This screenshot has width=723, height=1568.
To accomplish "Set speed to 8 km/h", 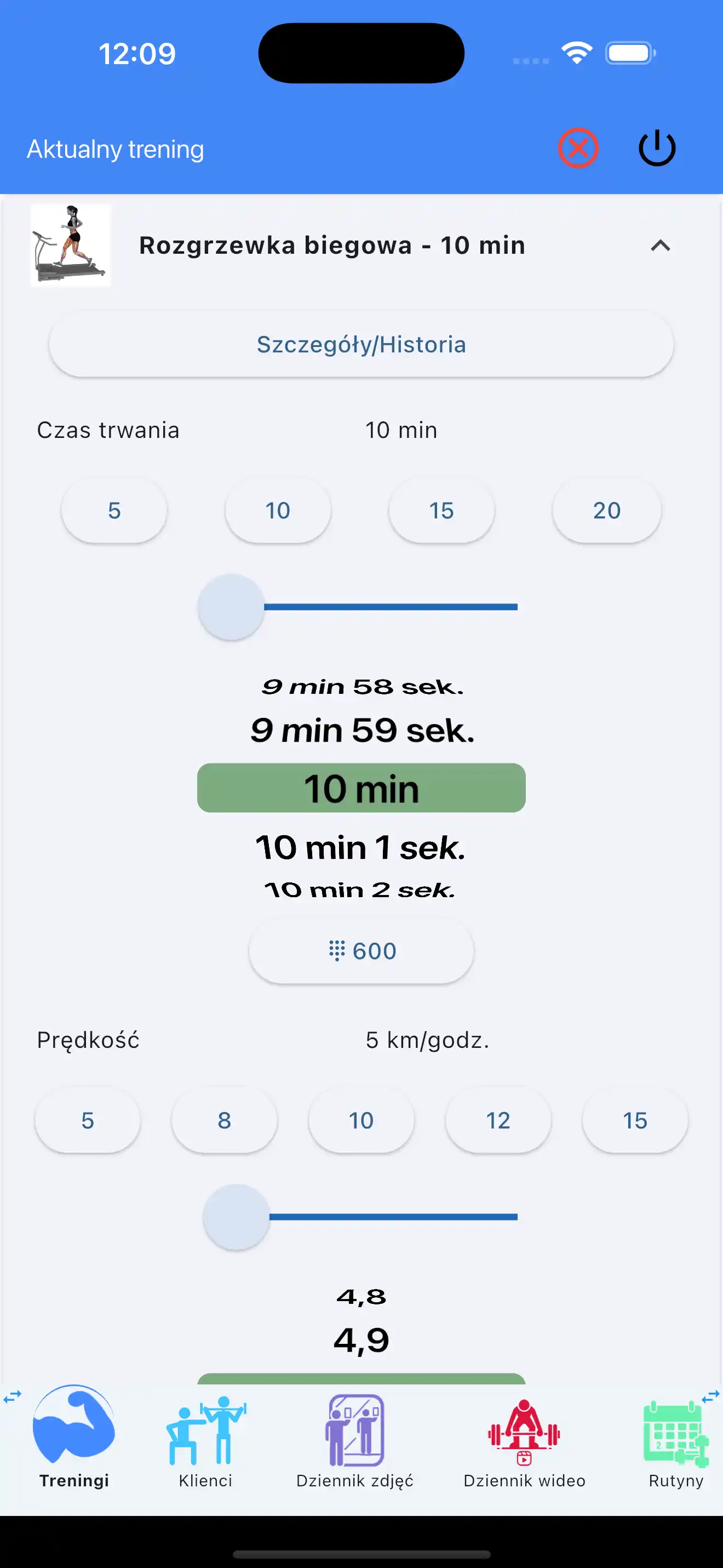I will (225, 1120).
